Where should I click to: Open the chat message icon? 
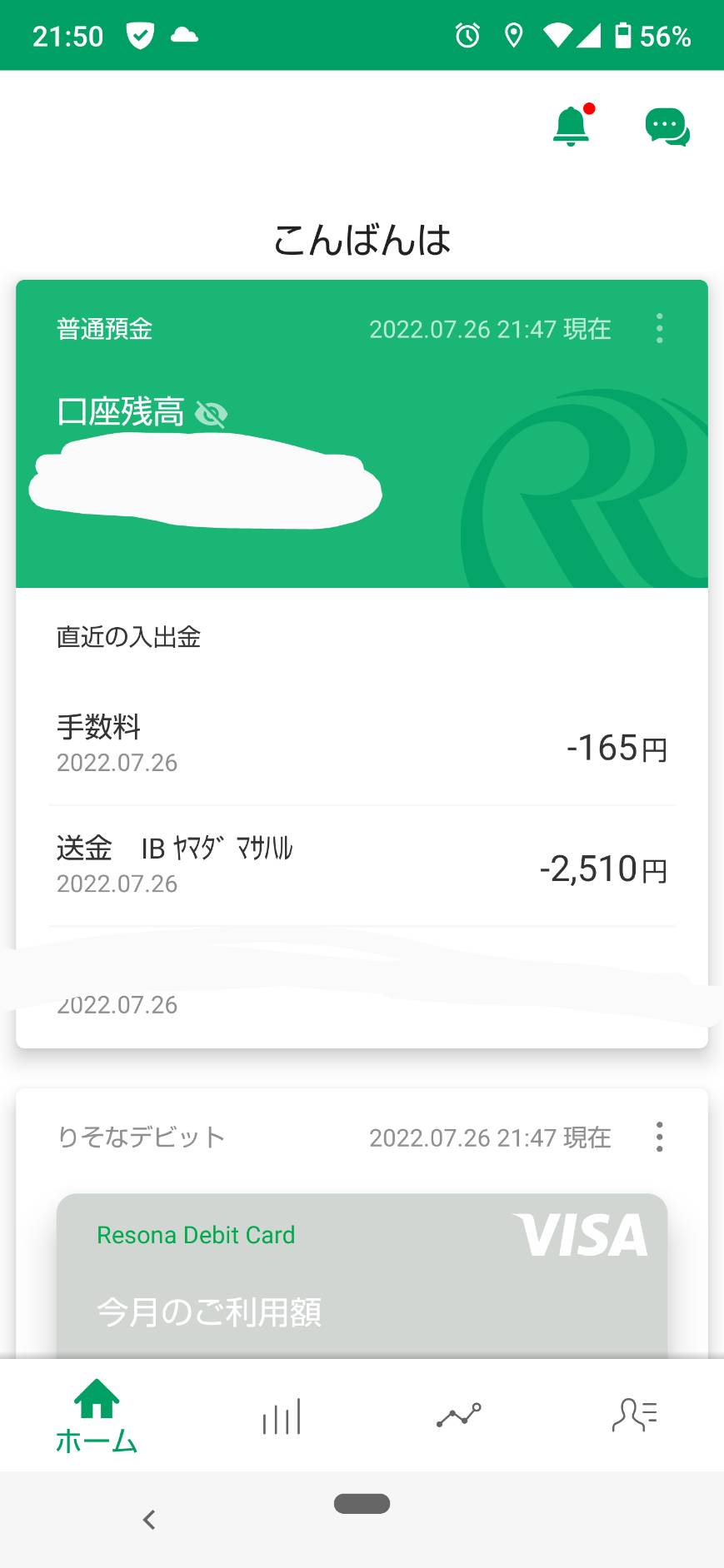pyautogui.click(x=667, y=127)
